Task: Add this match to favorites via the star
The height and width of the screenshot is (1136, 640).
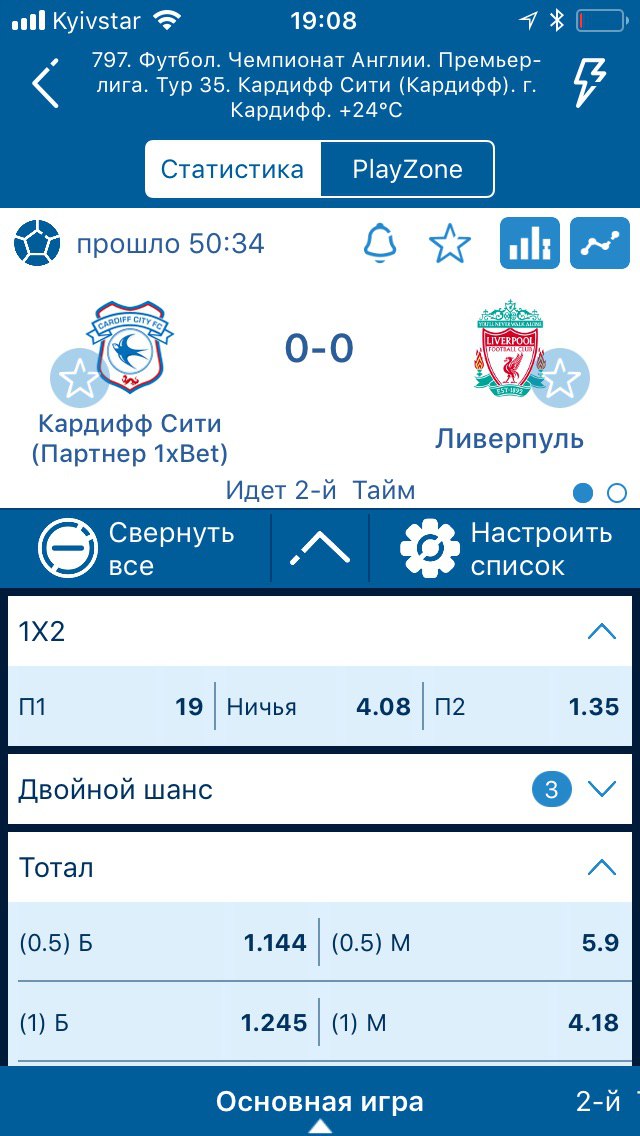Action: (x=449, y=243)
